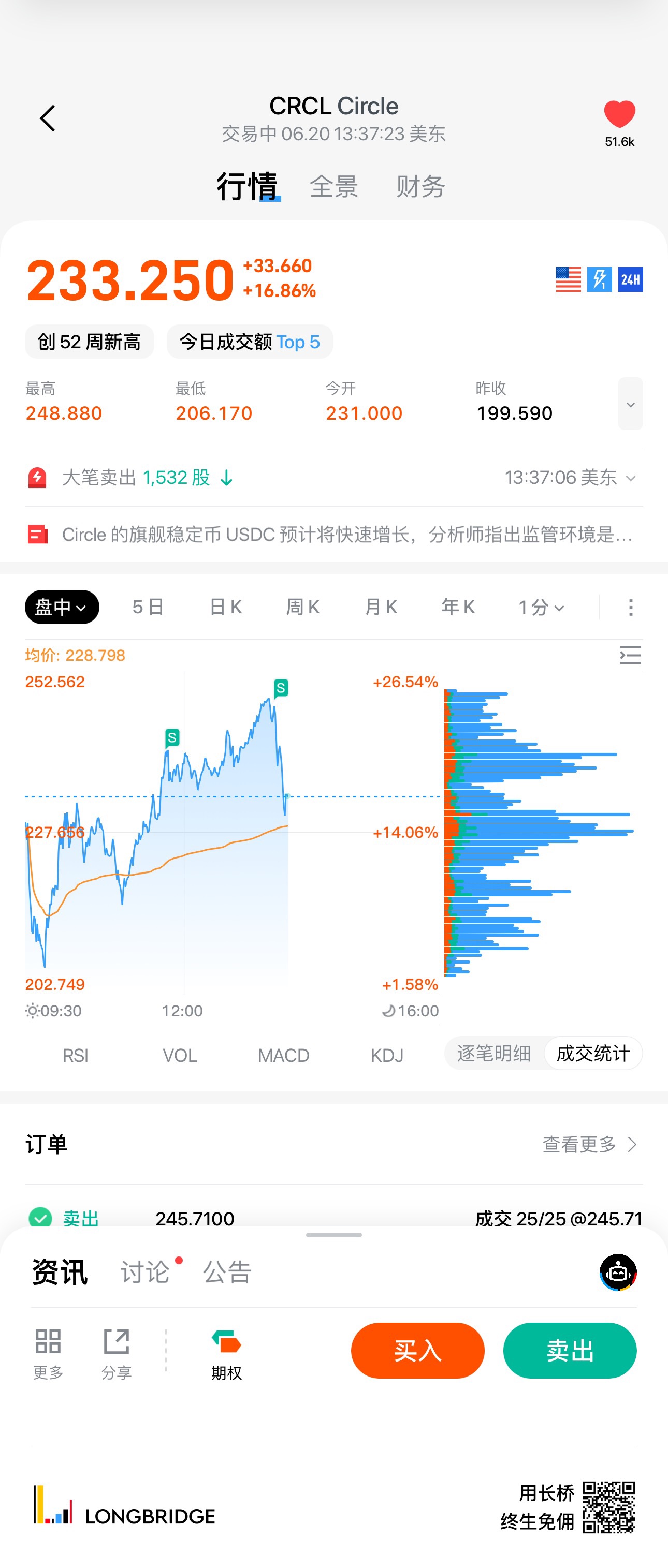Screen dimensions: 668x1568
Task: Show the VOL indicator
Action: [180, 1055]
